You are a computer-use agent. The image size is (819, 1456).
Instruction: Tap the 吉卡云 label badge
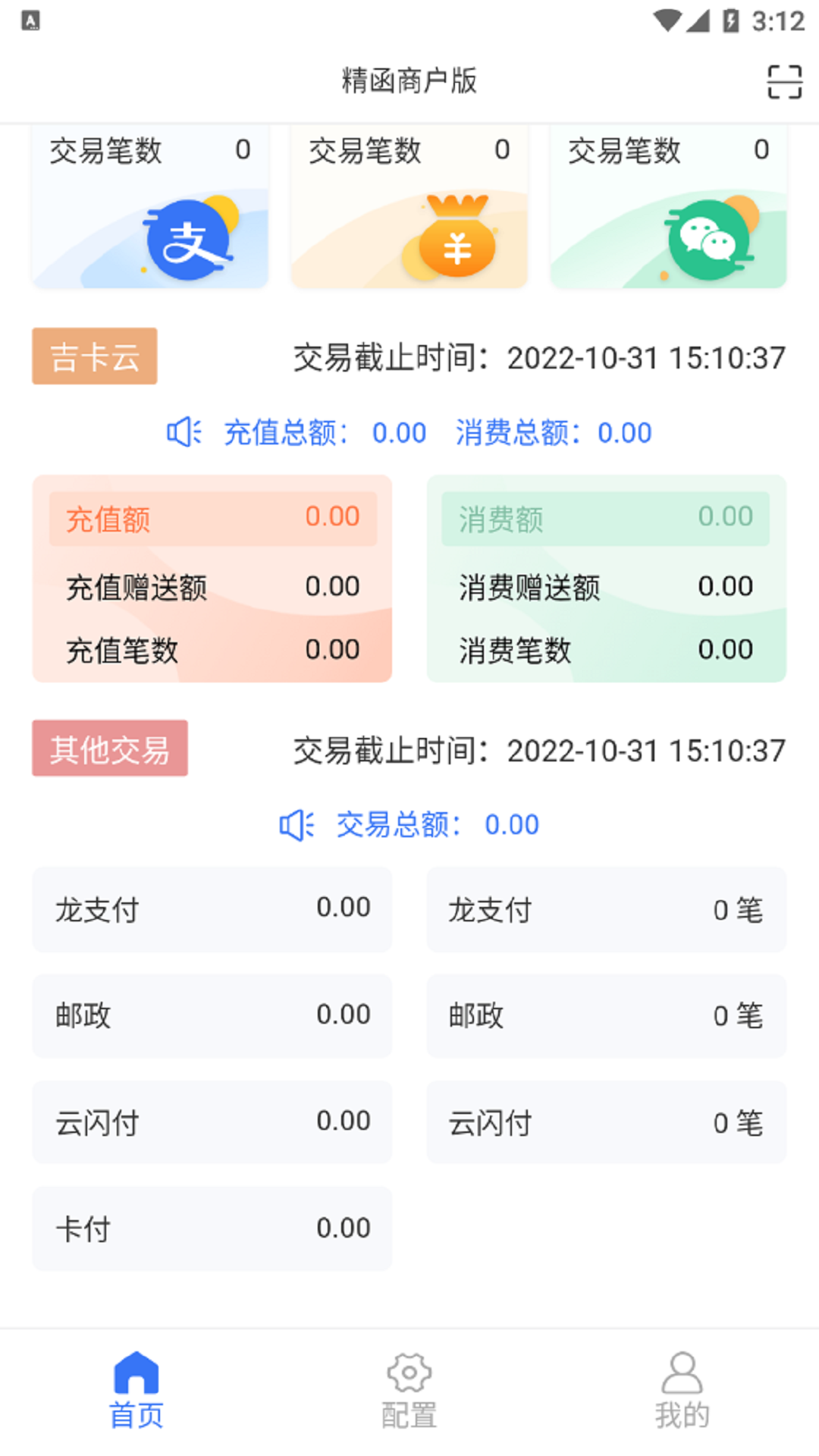point(94,356)
